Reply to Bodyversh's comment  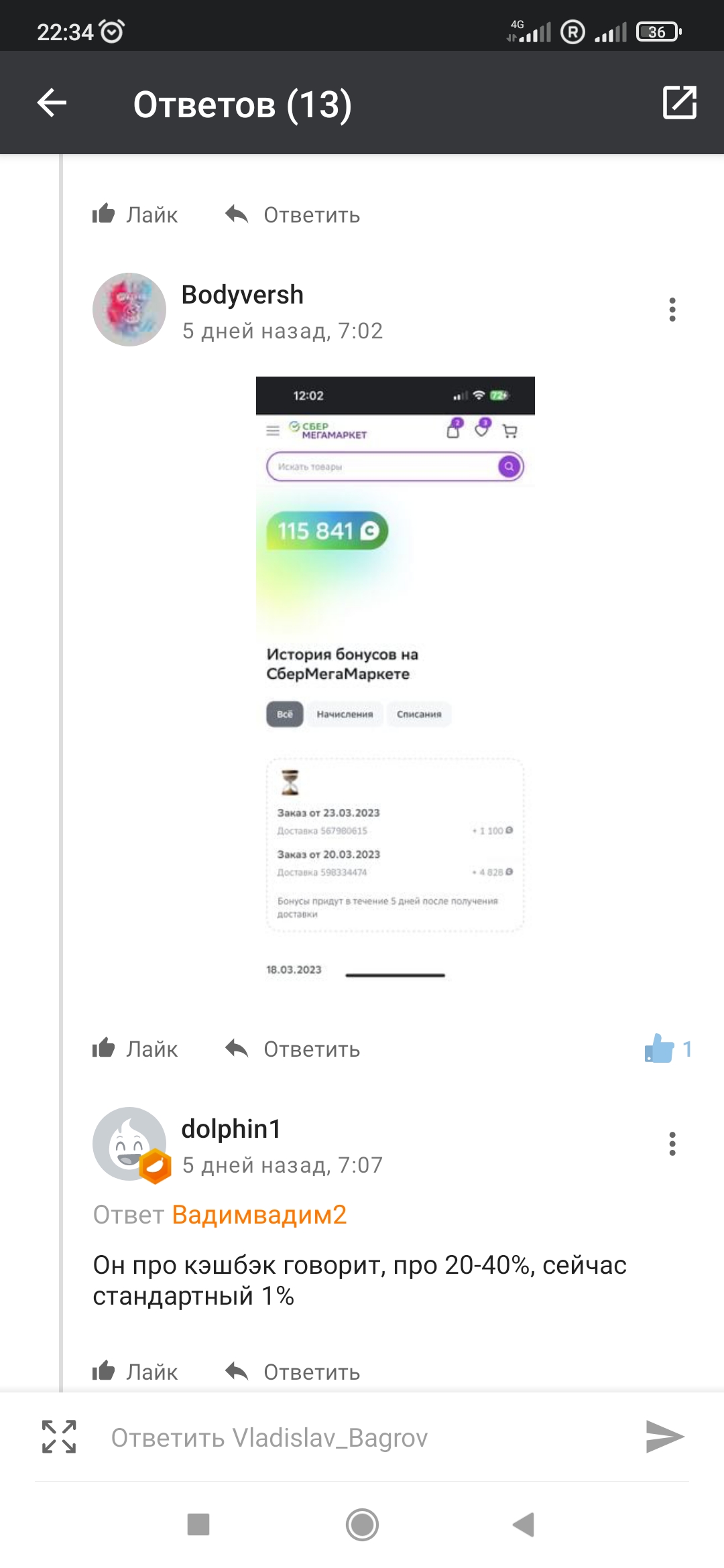[293, 1049]
